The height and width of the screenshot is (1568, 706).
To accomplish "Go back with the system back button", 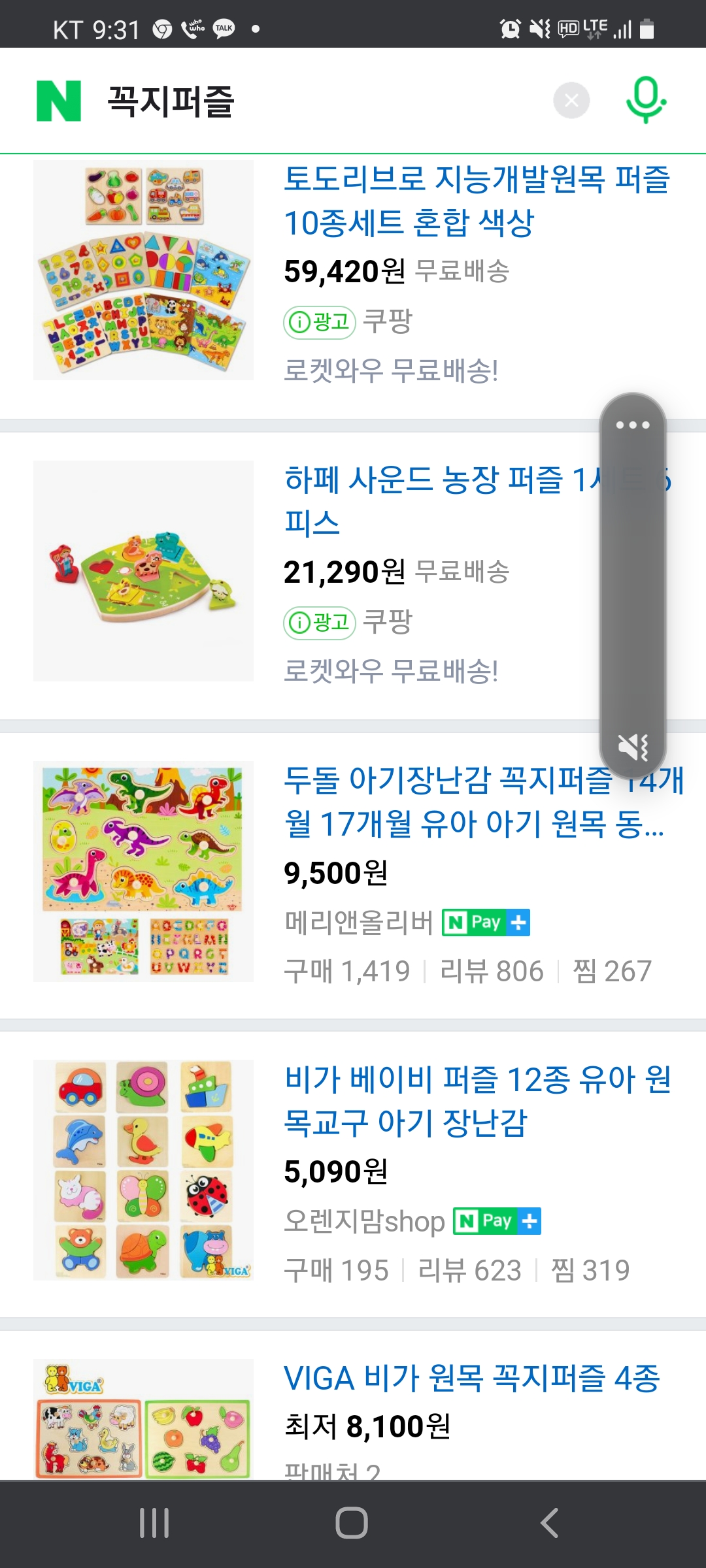I will click(550, 1523).
